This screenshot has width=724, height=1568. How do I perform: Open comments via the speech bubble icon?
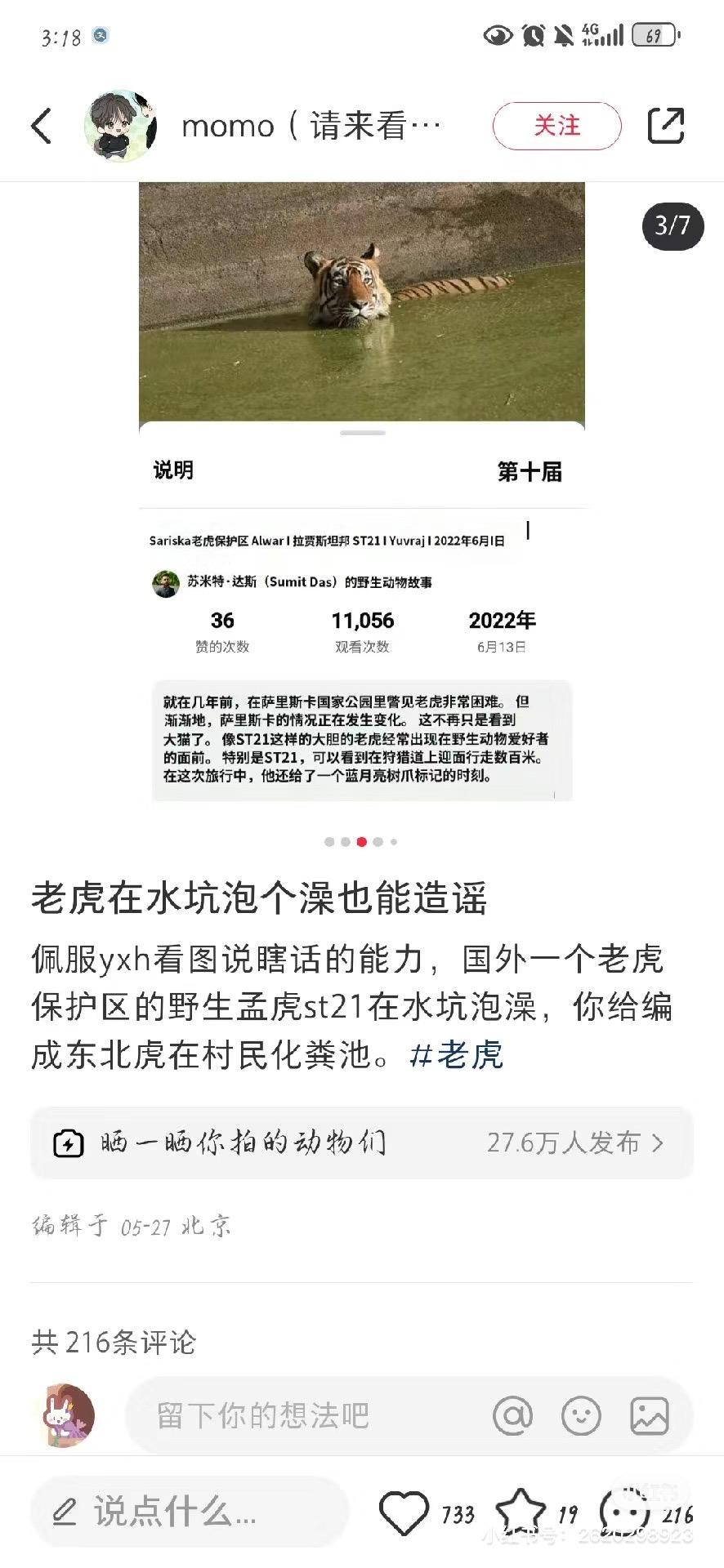click(626, 1512)
